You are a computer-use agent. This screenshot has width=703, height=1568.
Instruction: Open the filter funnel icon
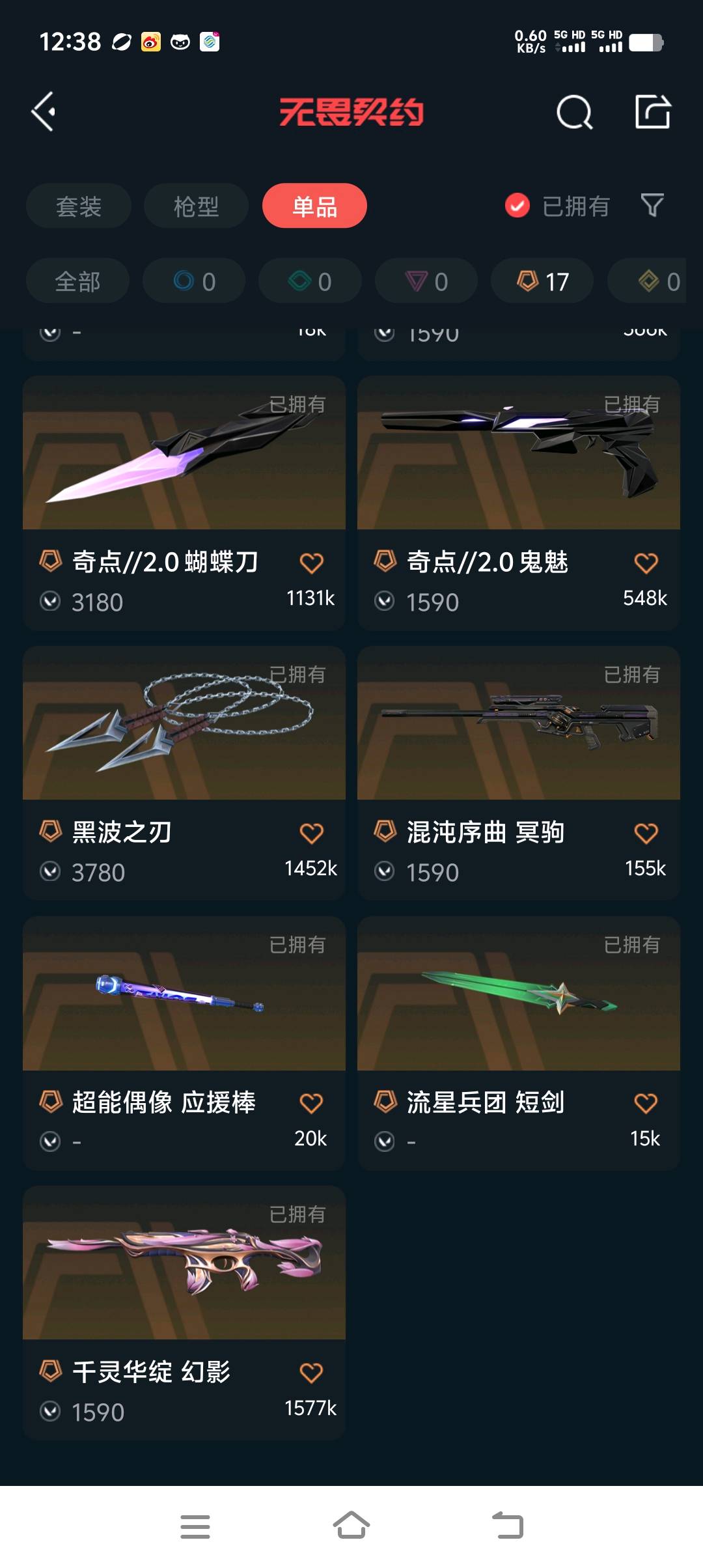(x=652, y=206)
